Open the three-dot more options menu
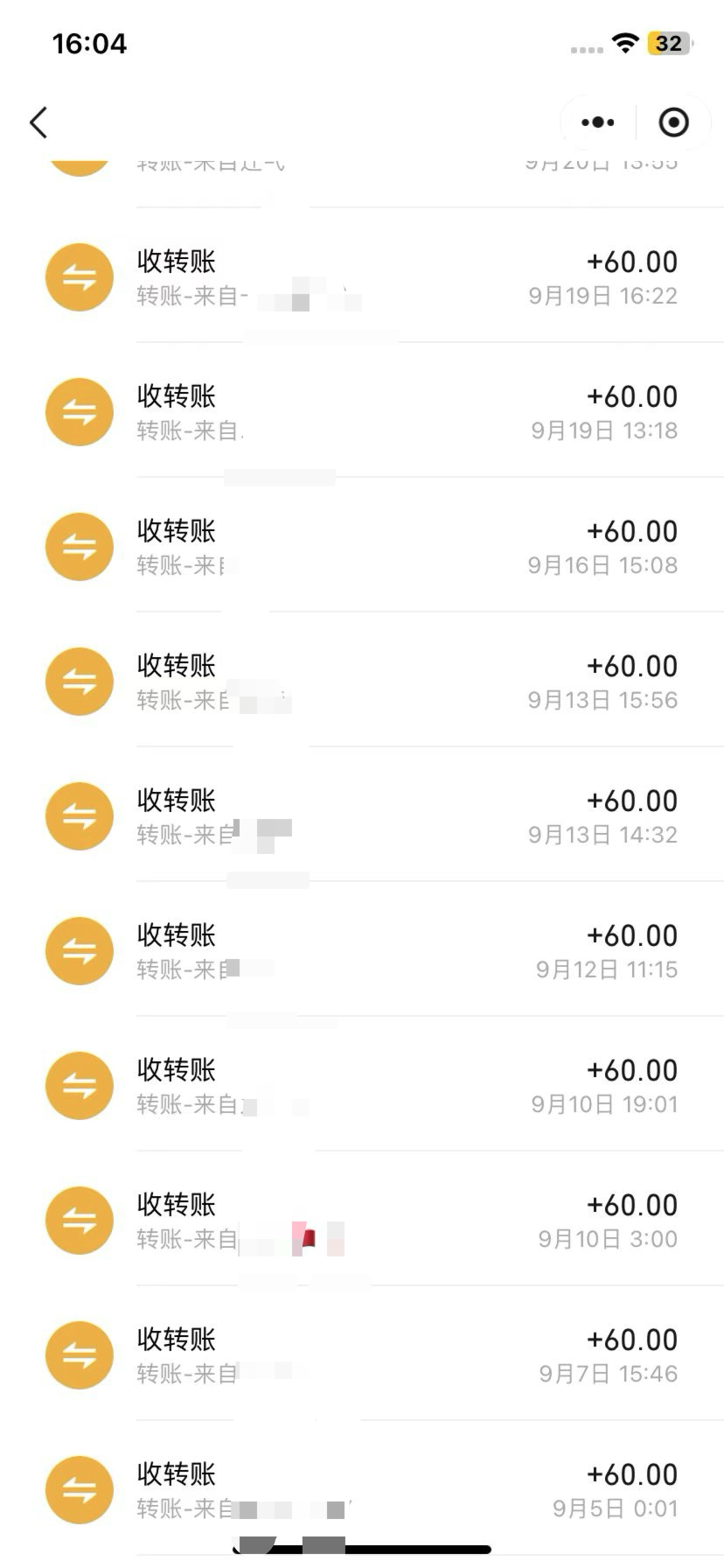 point(595,122)
